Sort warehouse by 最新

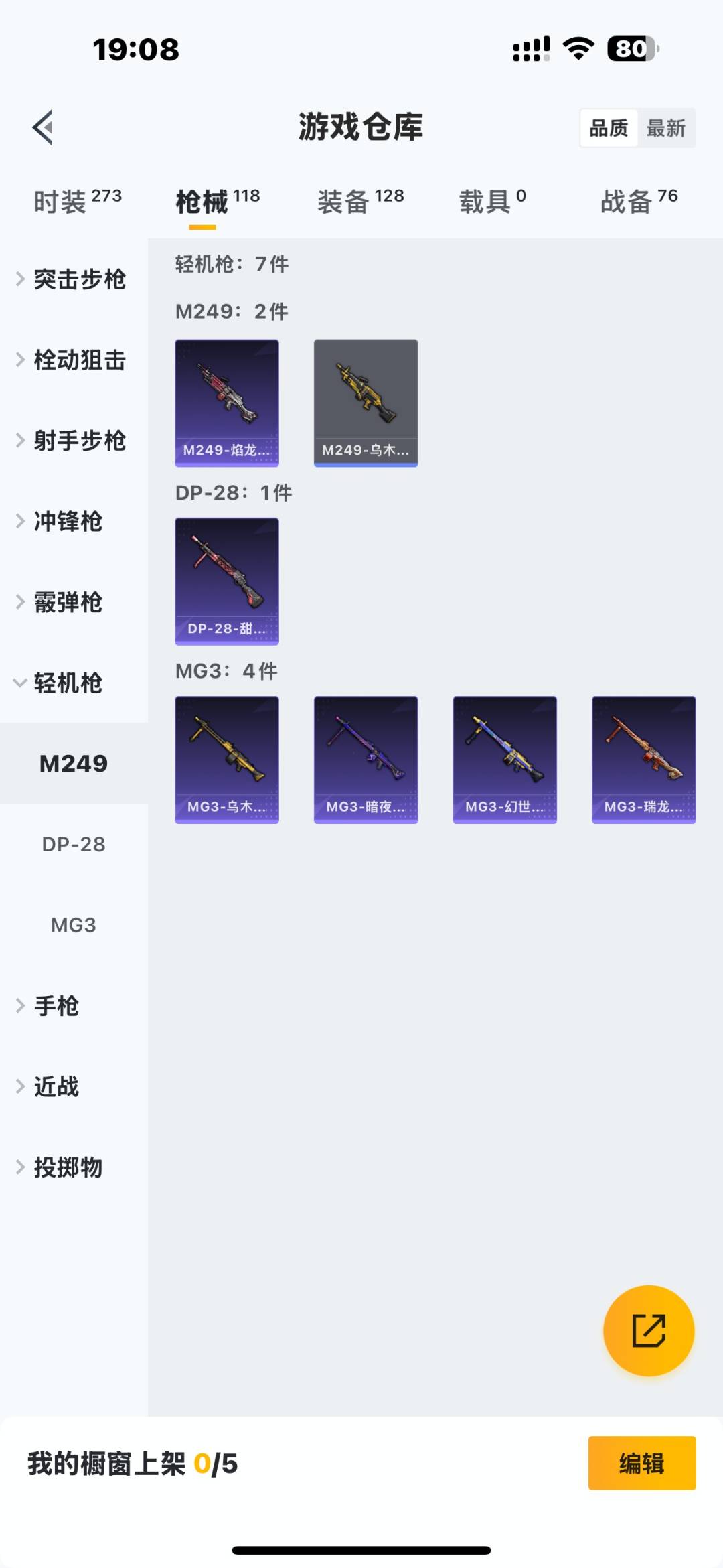[665, 128]
